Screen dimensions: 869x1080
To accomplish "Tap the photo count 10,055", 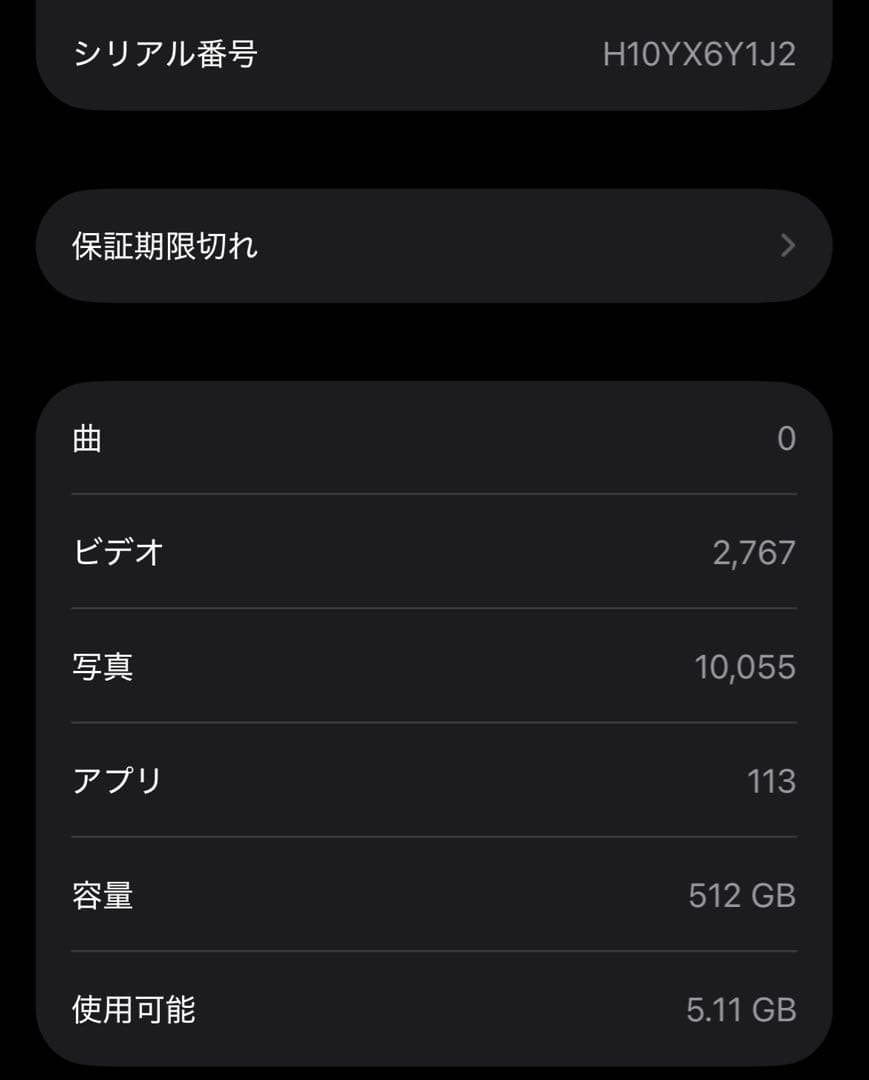I will click(x=745, y=666).
